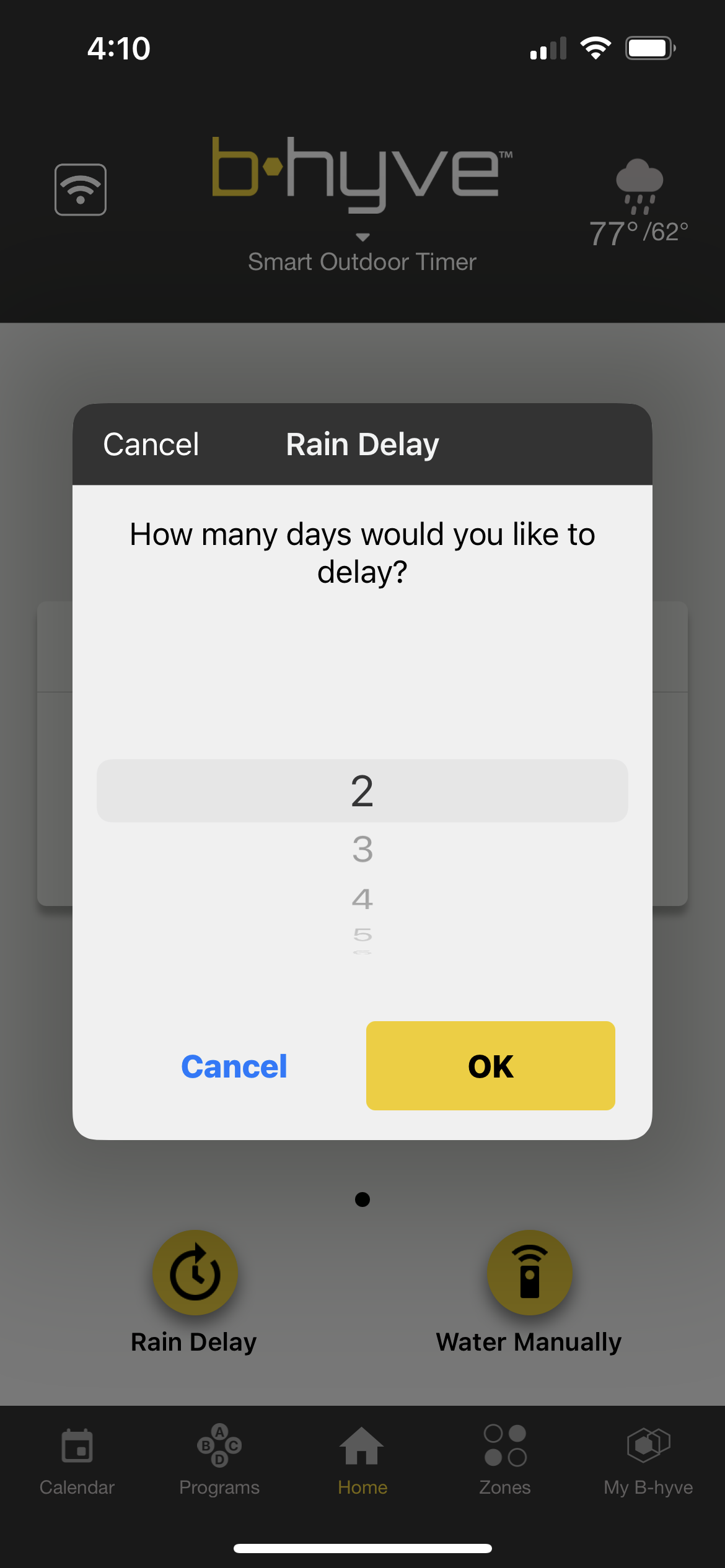Open the Programs tab

coord(219,1461)
